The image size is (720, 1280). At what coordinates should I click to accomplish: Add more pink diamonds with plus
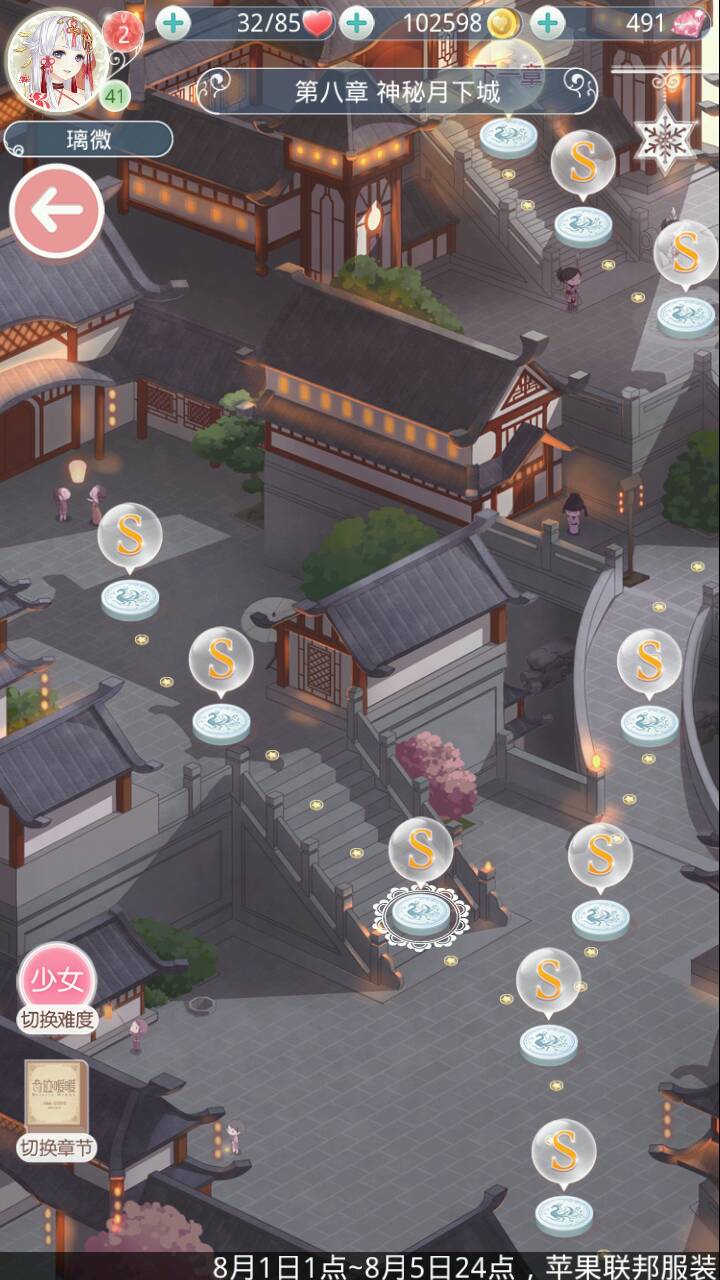[x=547, y=22]
